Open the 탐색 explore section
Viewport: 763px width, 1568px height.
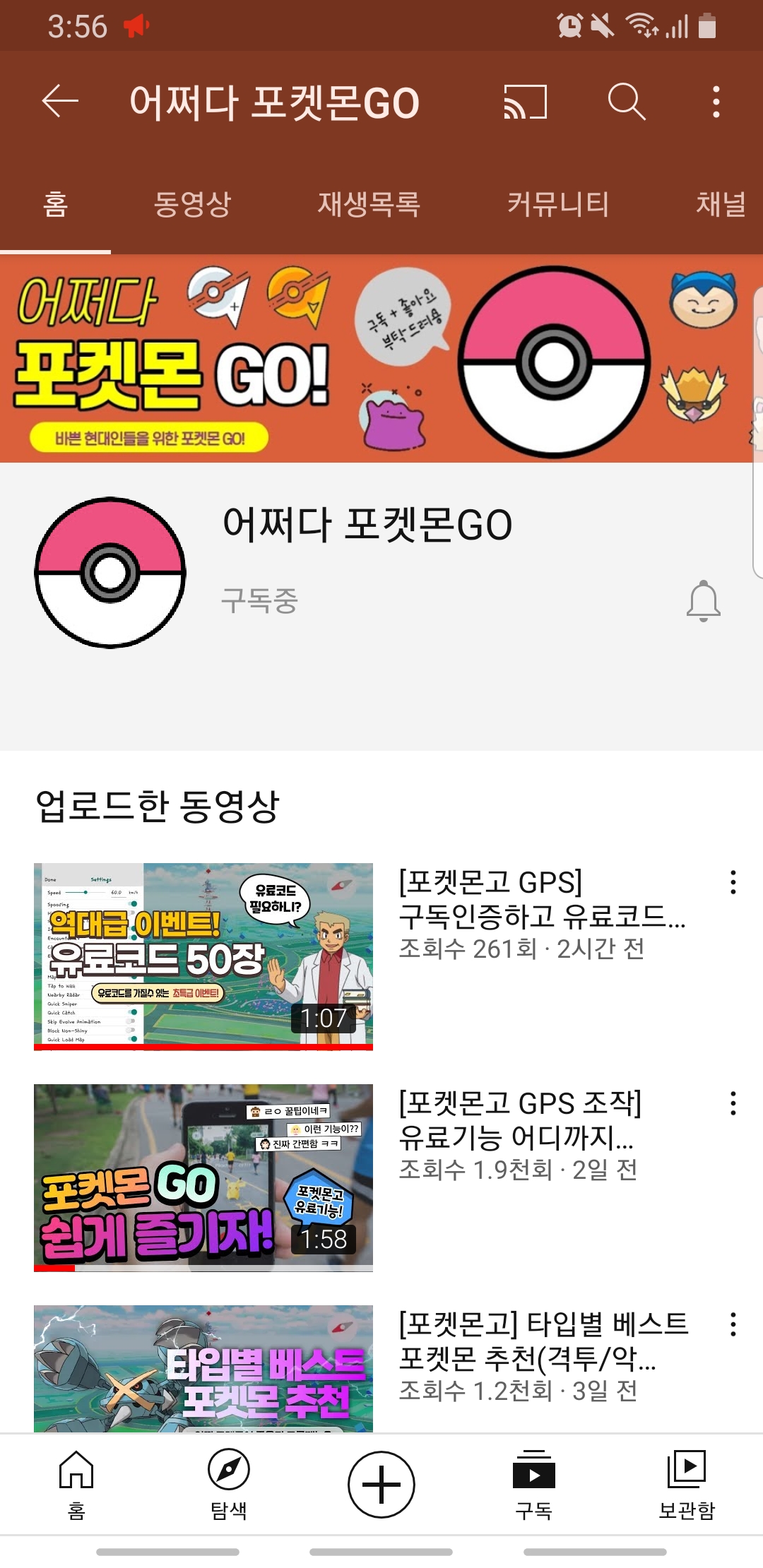point(229,1484)
